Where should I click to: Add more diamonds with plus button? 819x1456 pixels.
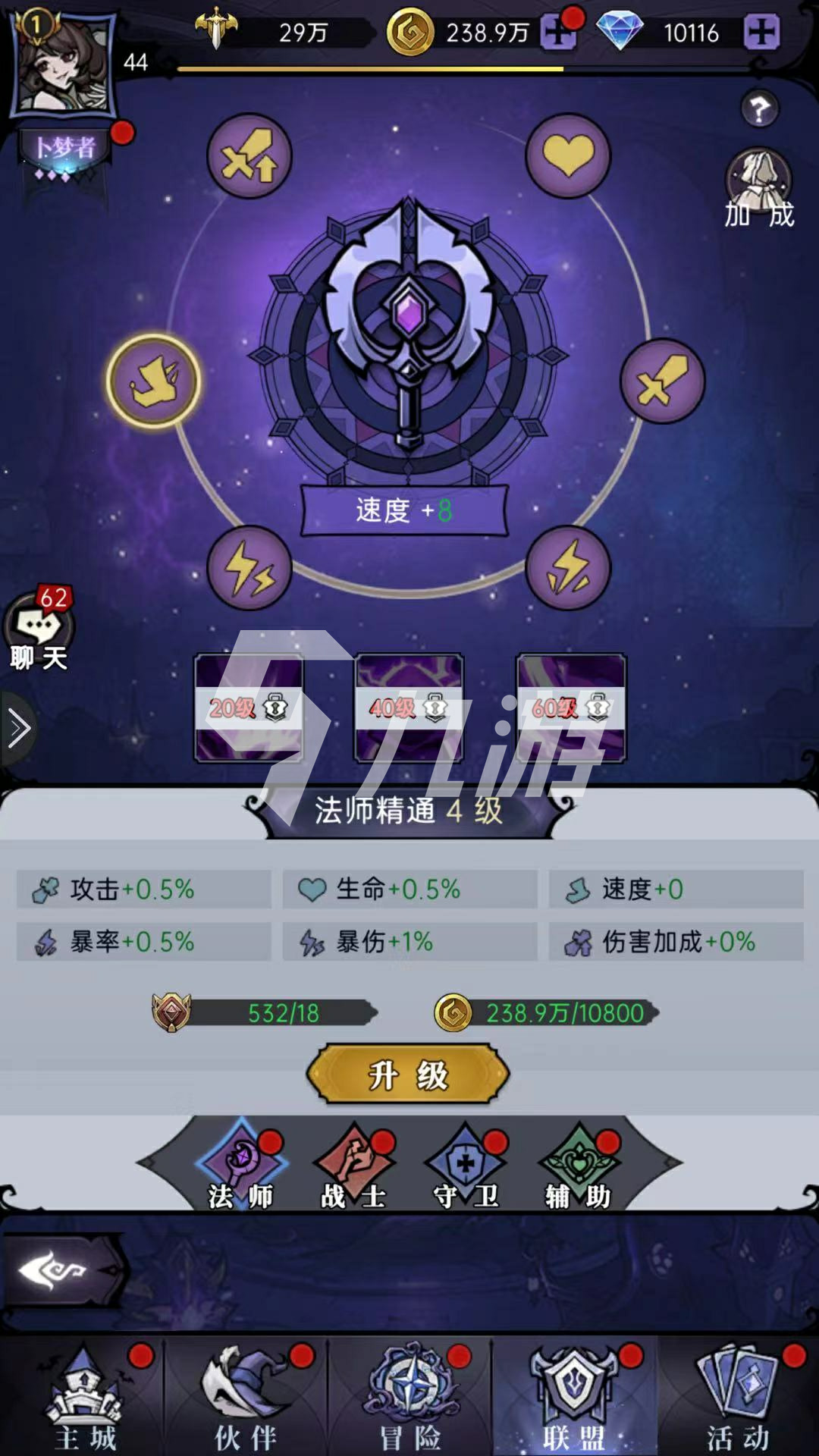[761, 33]
